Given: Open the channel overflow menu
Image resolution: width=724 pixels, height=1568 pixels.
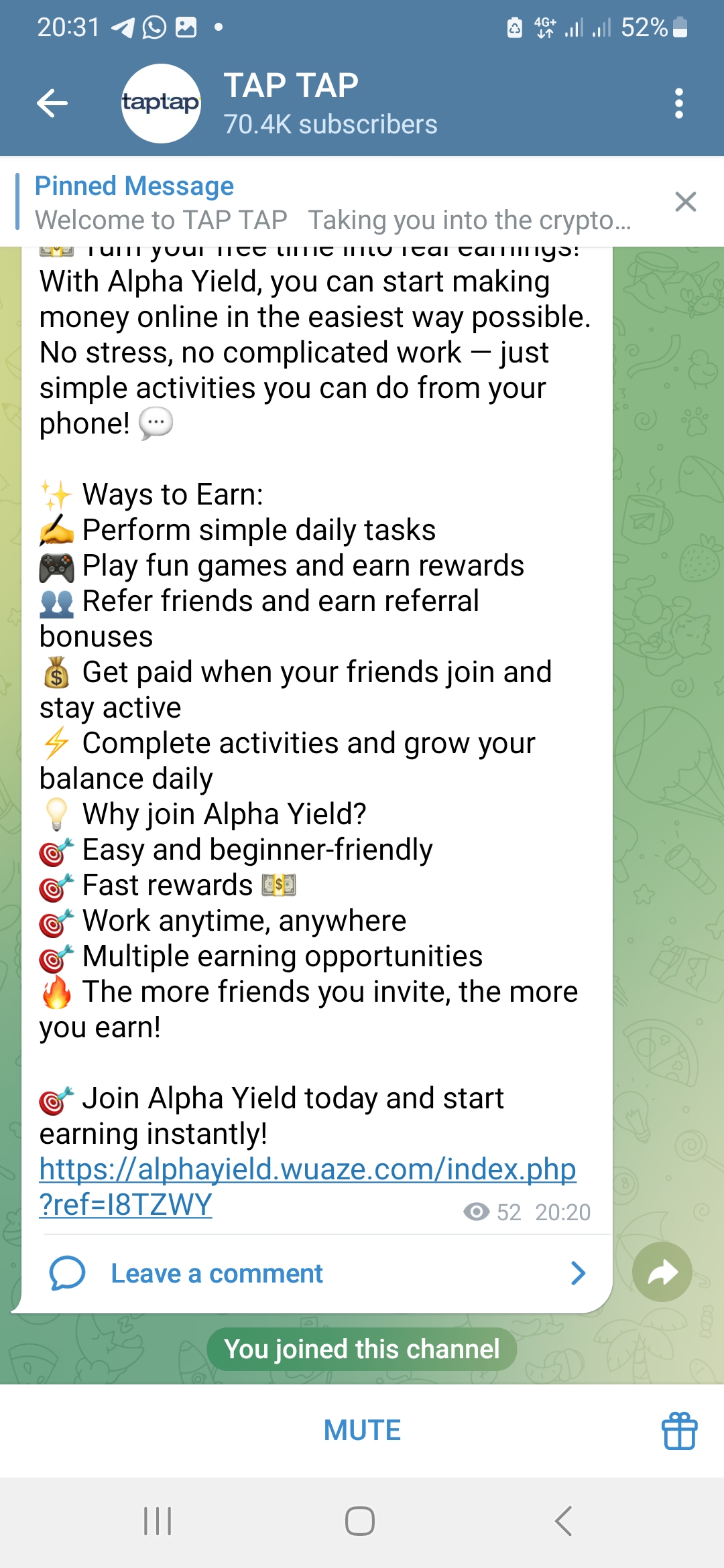Looking at the screenshot, I should pyautogui.click(x=678, y=104).
